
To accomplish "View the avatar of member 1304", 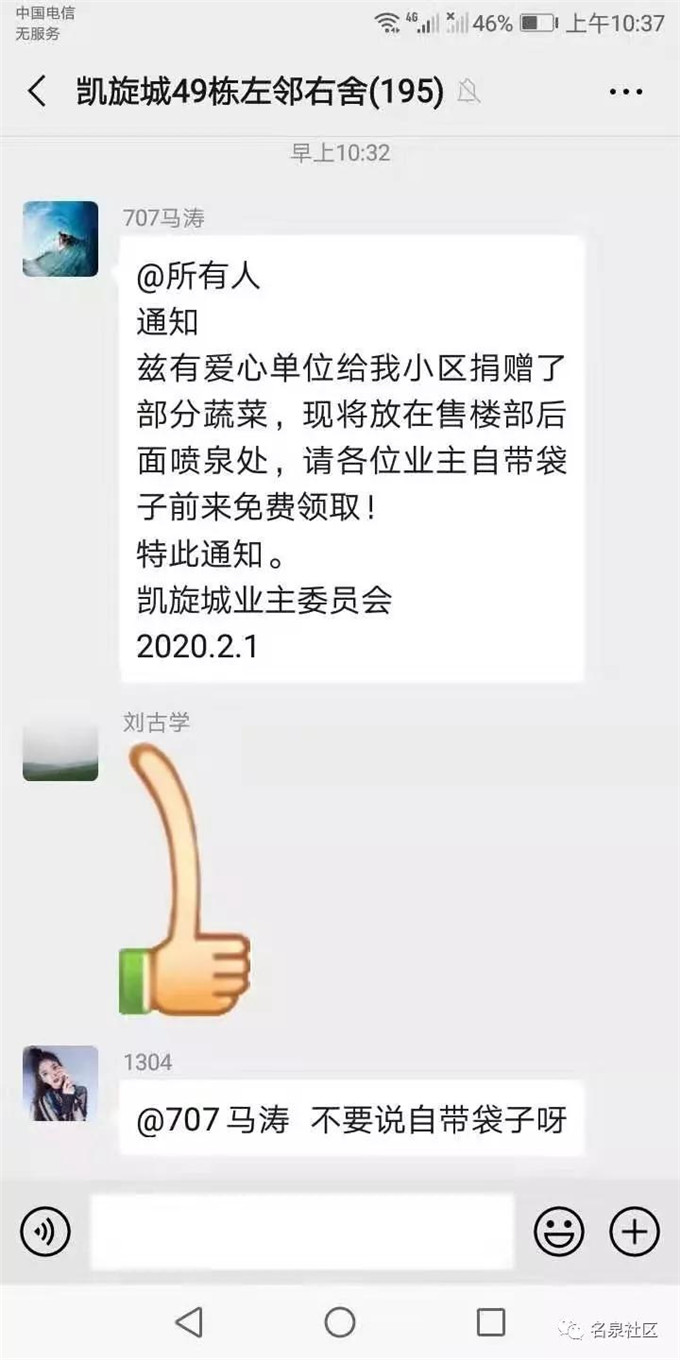I will 60,1083.
